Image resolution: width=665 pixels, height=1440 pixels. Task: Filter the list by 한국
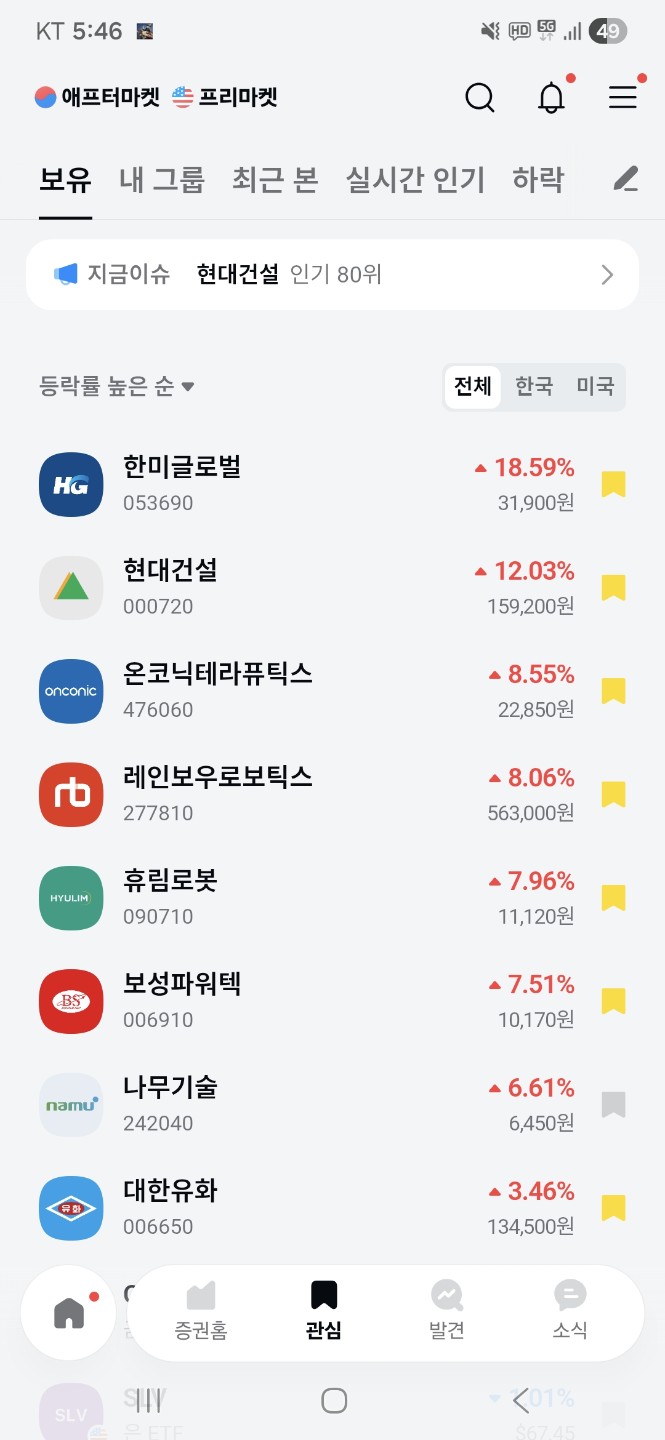(x=534, y=387)
